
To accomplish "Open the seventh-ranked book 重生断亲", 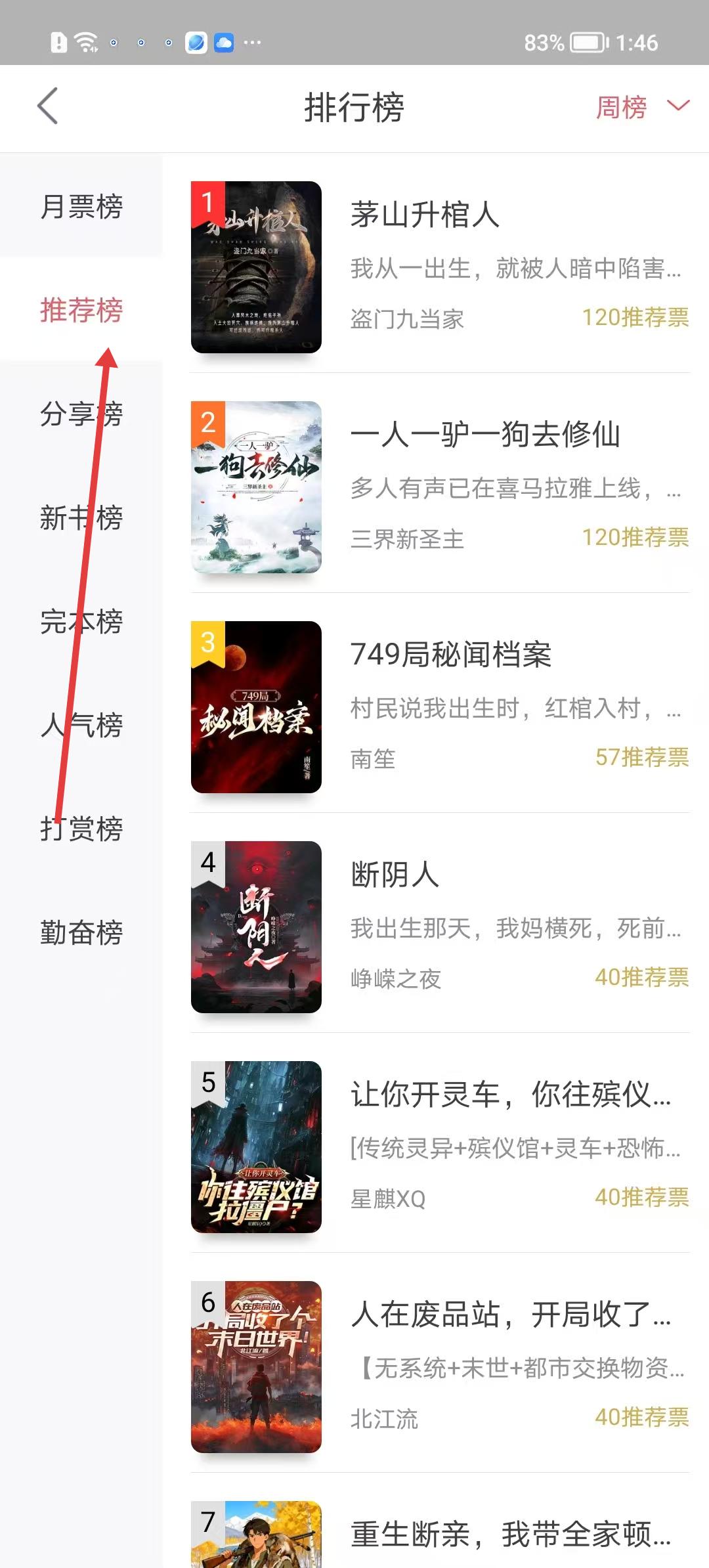I will pos(440,1535).
